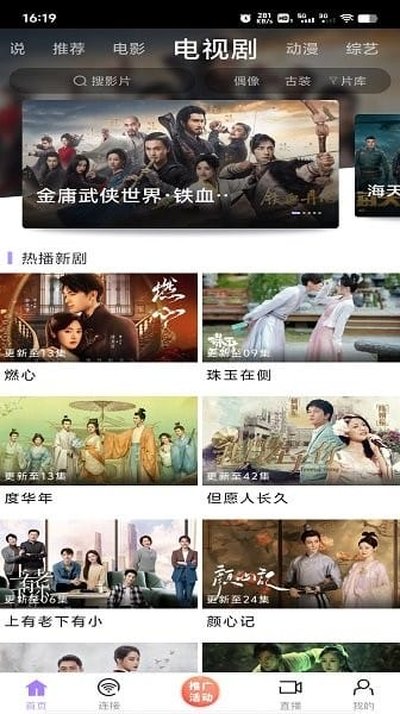
Task: Select the 偶像 filter
Action: pos(246,81)
